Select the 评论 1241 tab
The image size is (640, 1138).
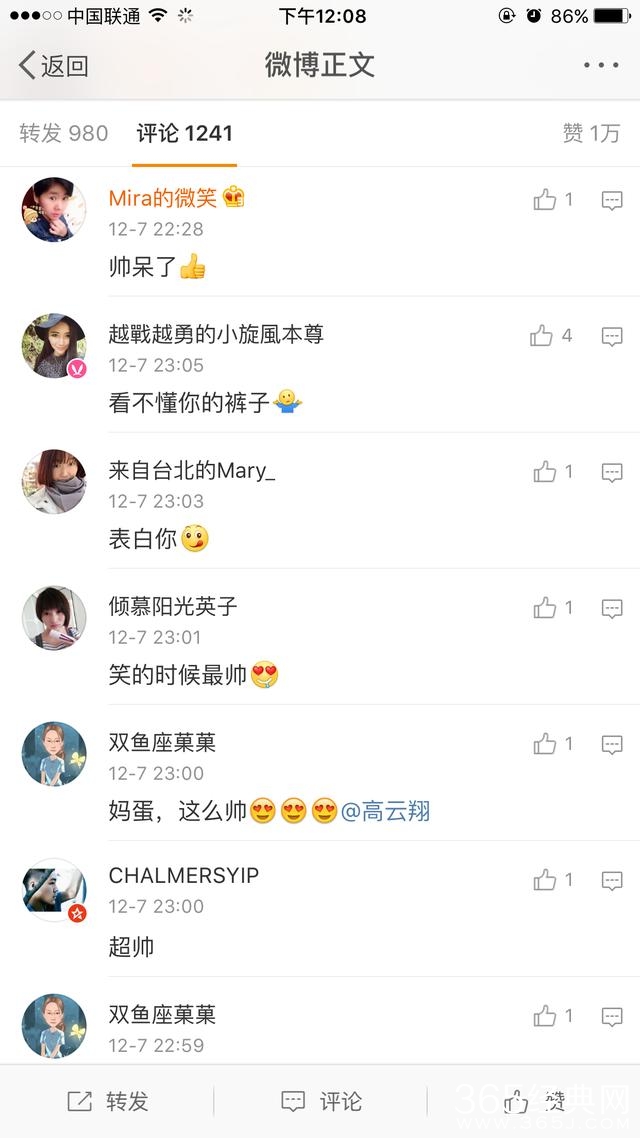185,133
